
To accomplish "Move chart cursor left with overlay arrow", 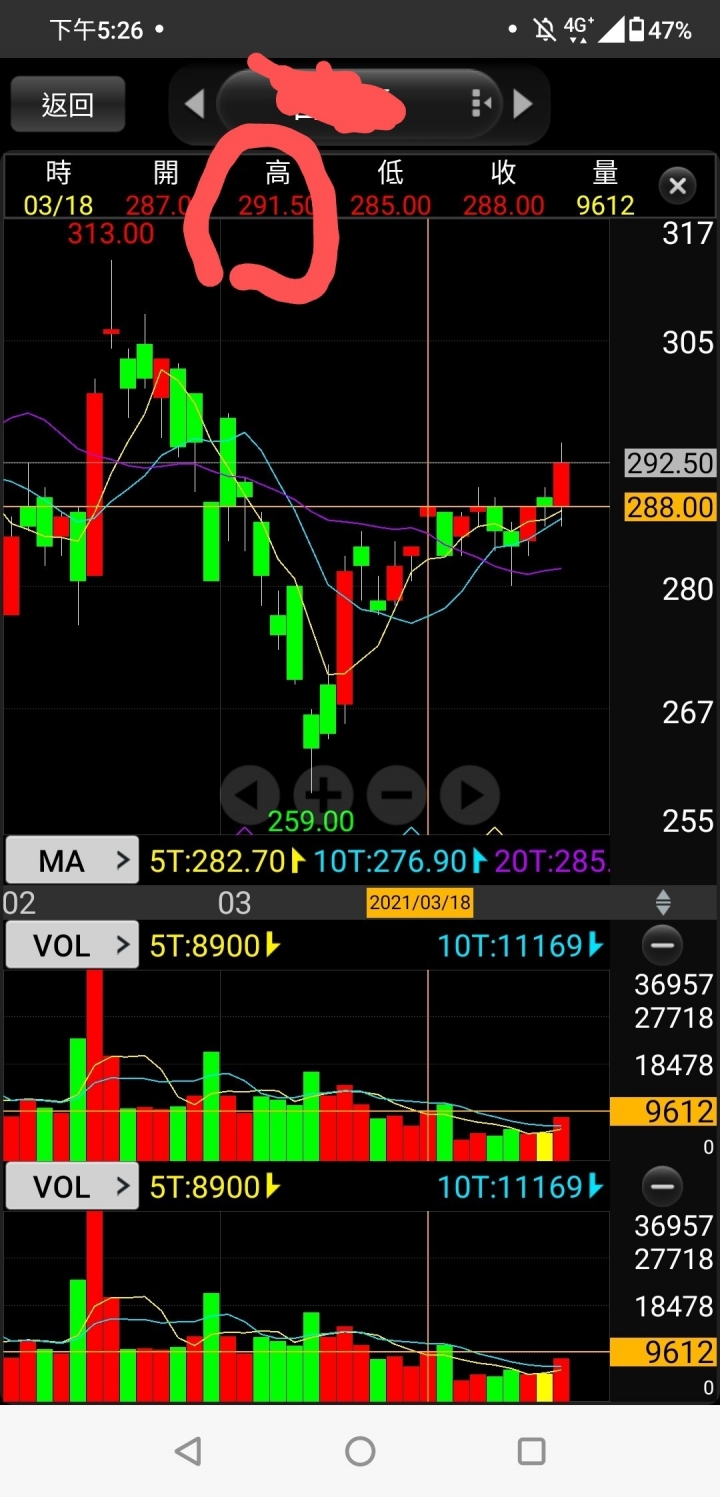I will [248, 795].
